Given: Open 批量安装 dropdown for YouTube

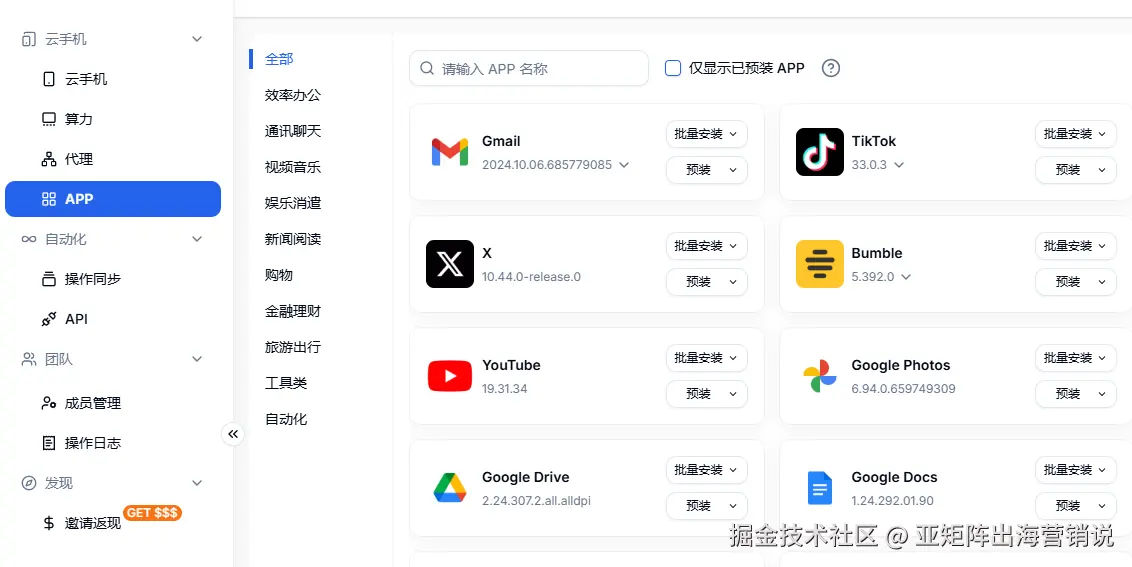Looking at the screenshot, I should 706,358.
